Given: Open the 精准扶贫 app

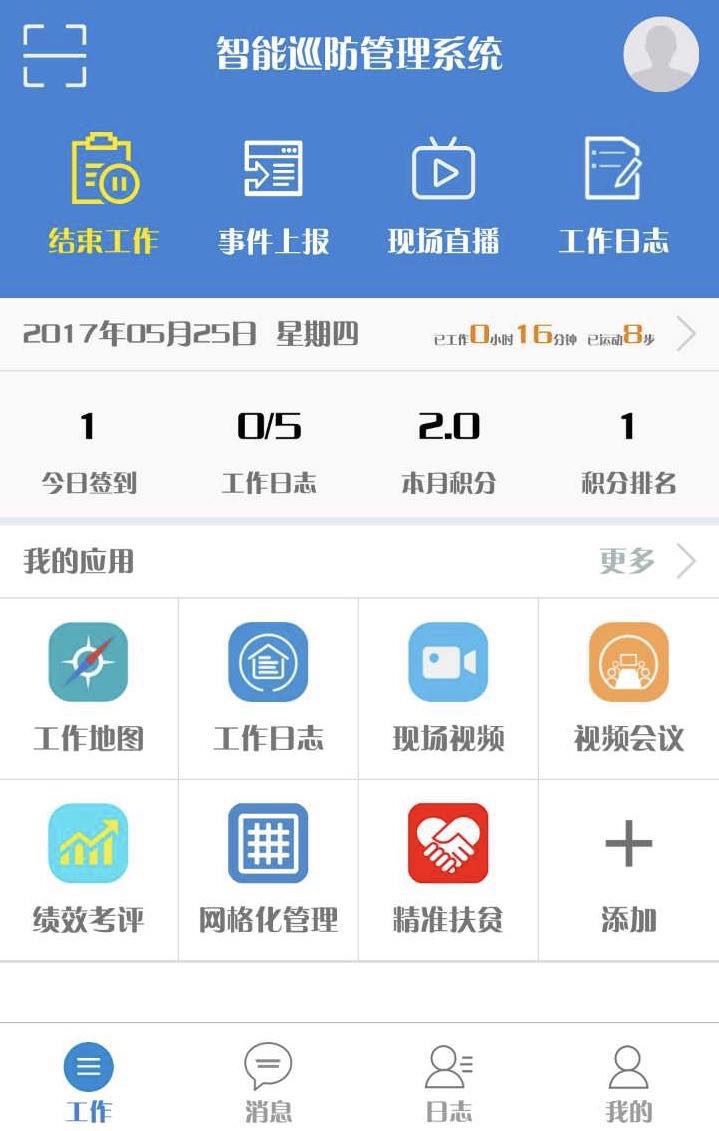Looking at the screenshot, I should (448, 868).
